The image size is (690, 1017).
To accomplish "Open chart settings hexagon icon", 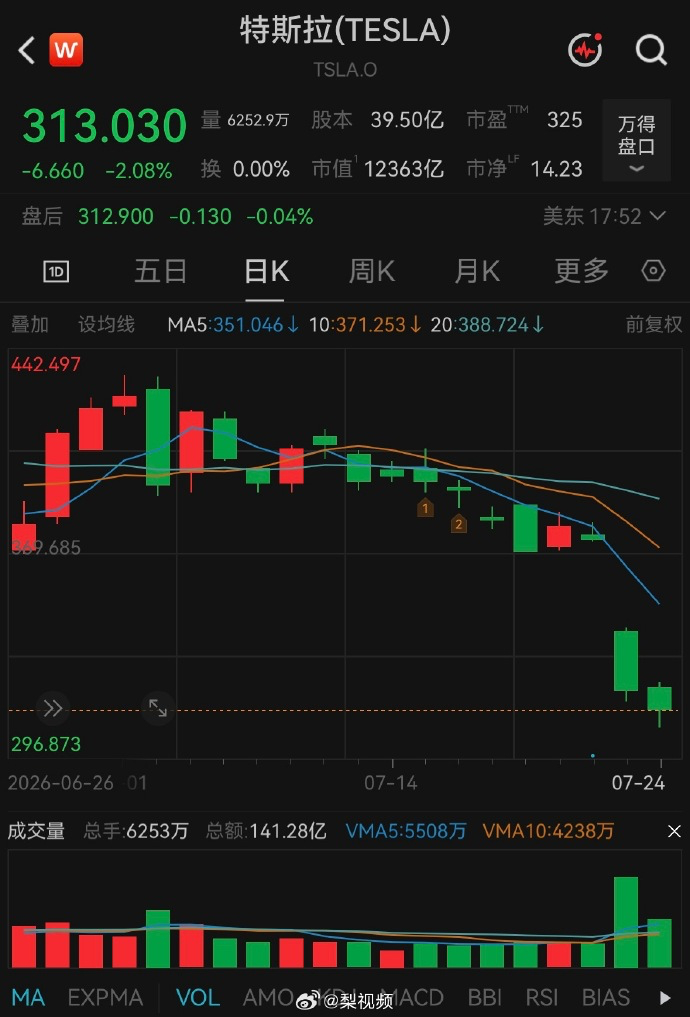I will point(653,271).
